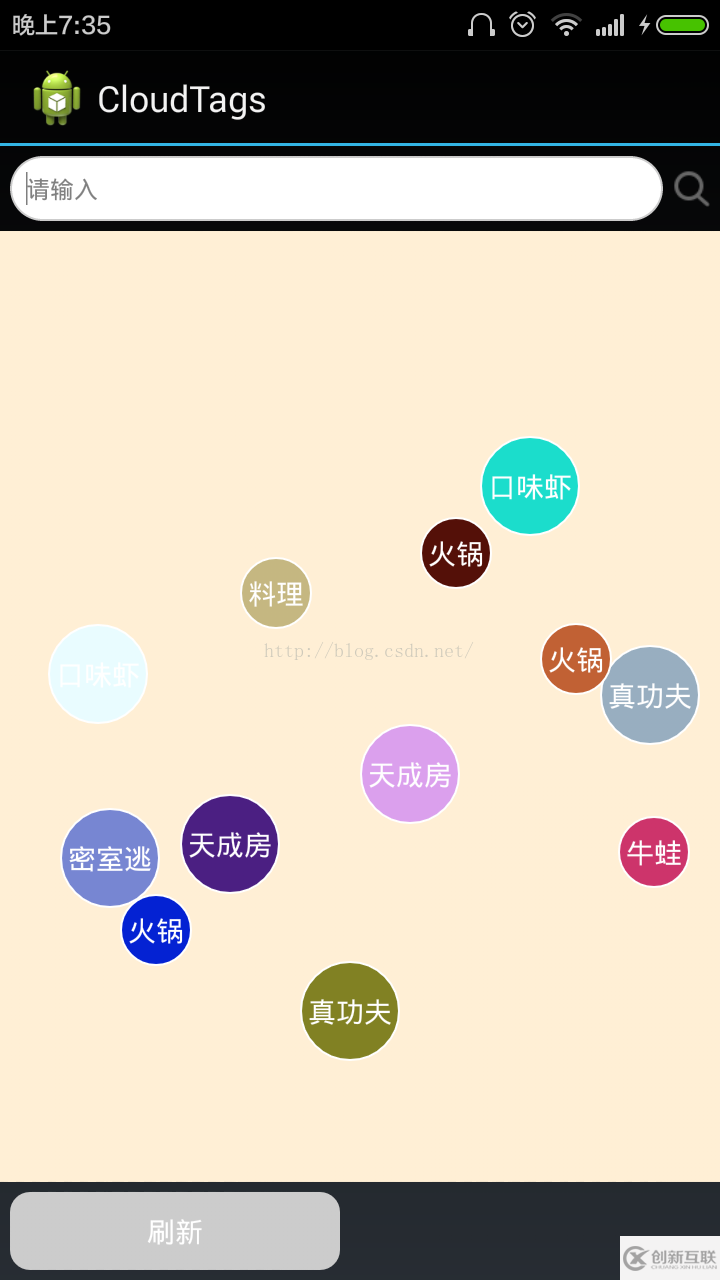Select the 密室逃 tag bubble
The height and width of the screenshot is (1280, 720).
pos(110,858)
